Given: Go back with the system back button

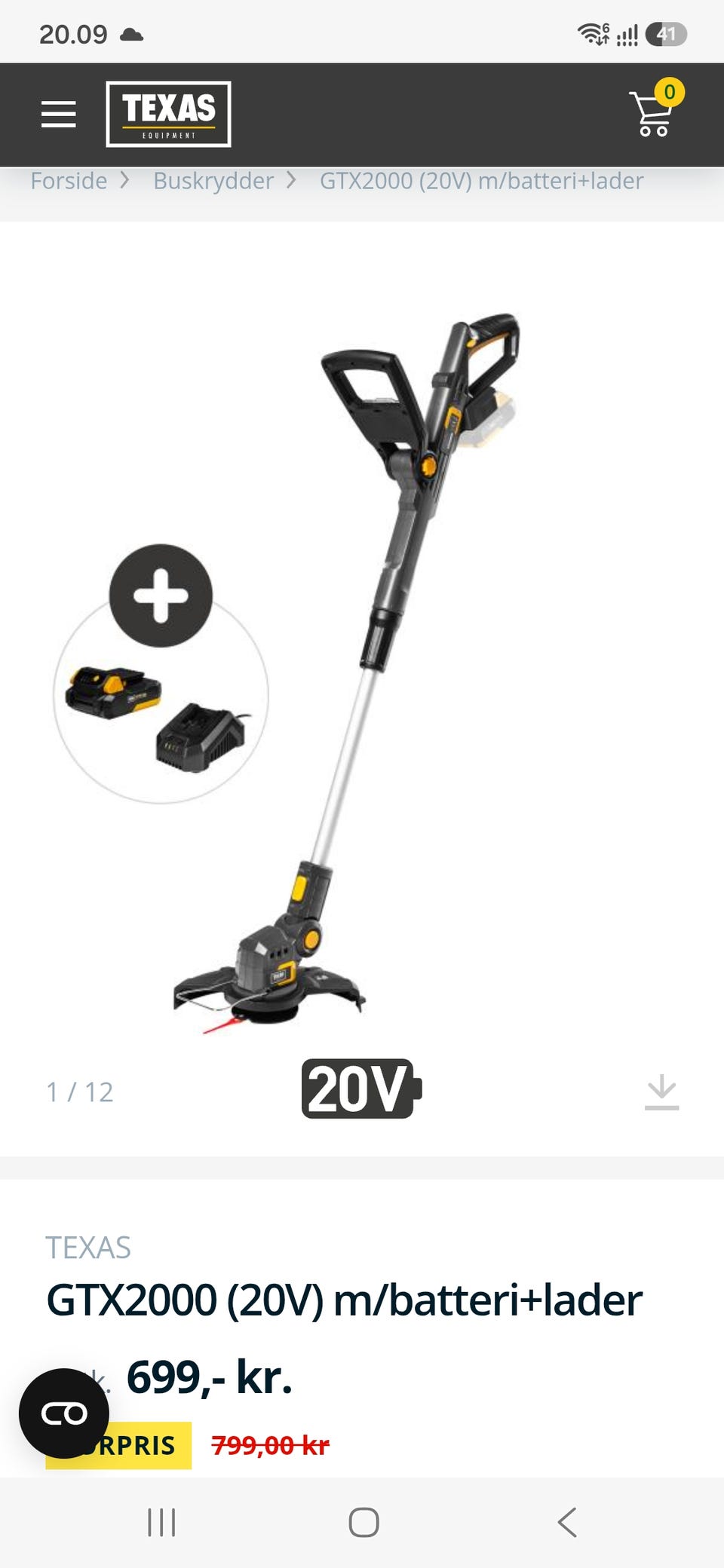Looking at the screenshot, I should 567,1522.
